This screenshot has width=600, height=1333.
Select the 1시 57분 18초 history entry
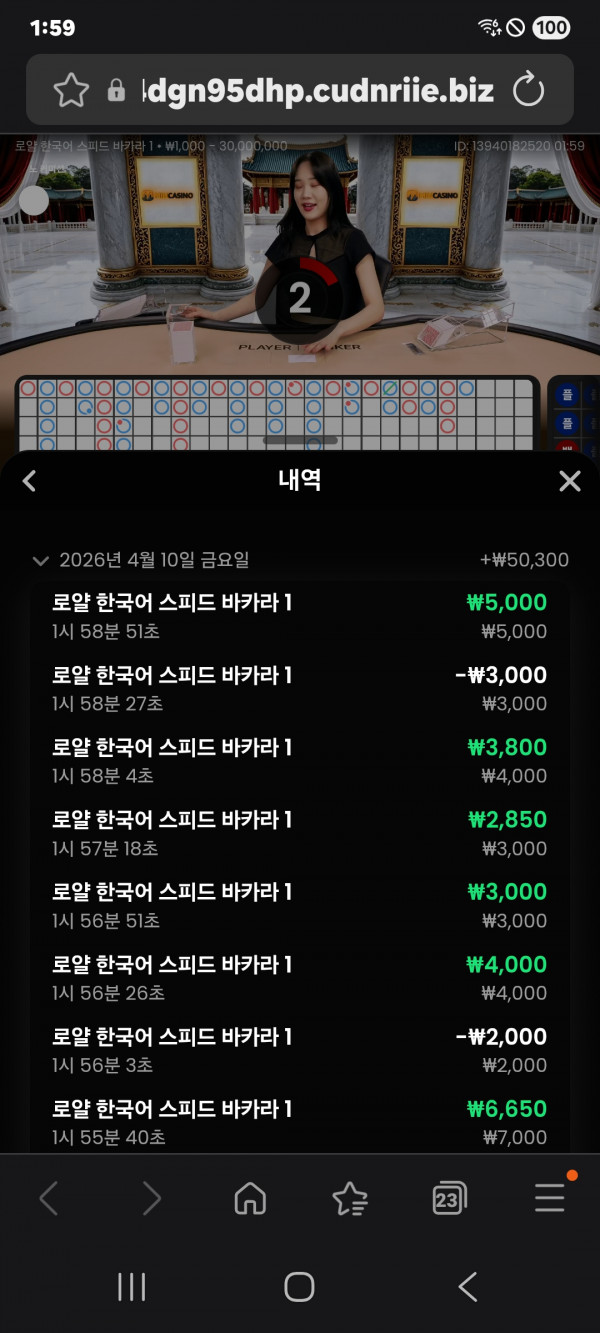300,833
